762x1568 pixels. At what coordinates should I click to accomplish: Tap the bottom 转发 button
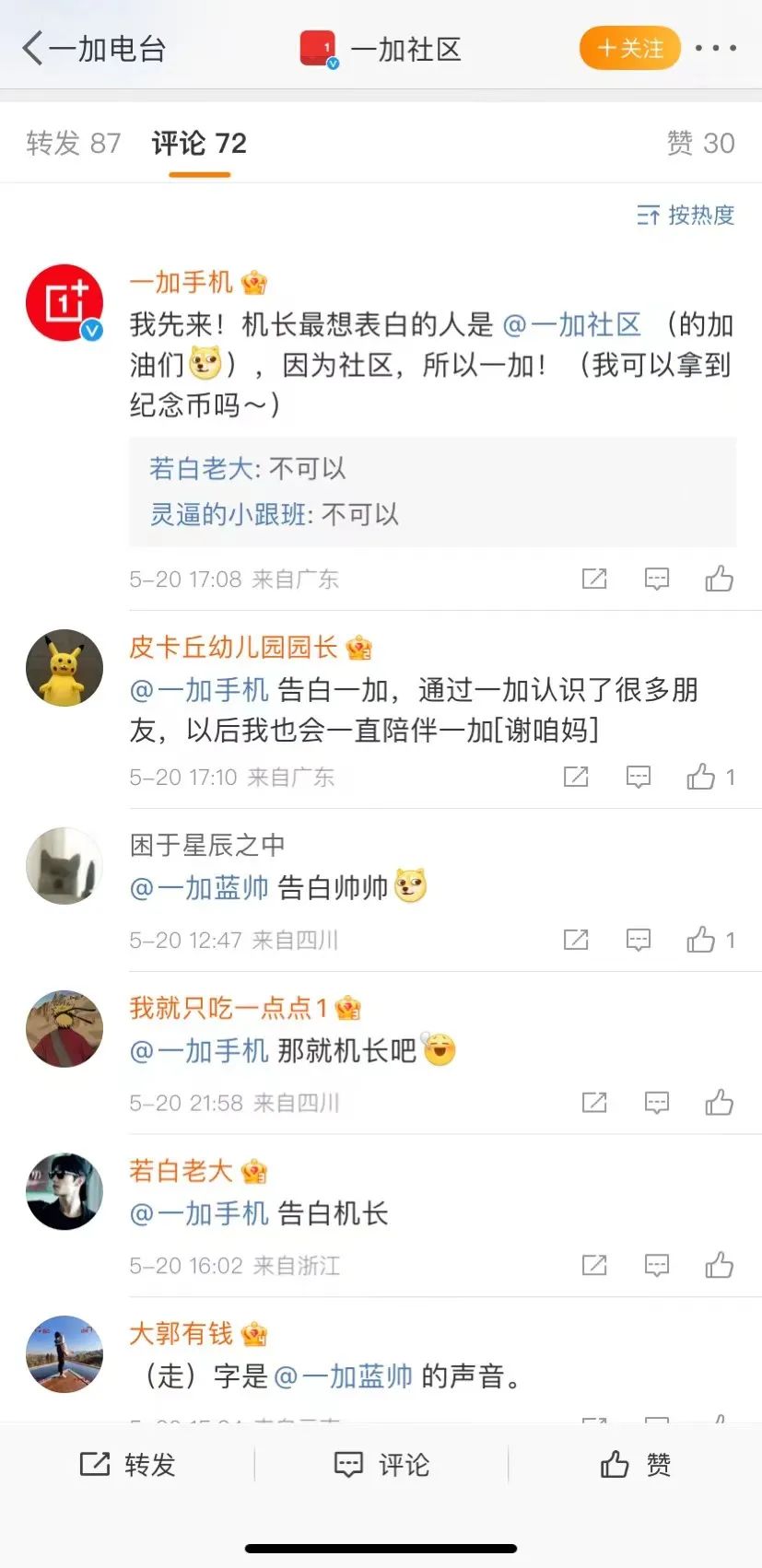point(127,1464)
